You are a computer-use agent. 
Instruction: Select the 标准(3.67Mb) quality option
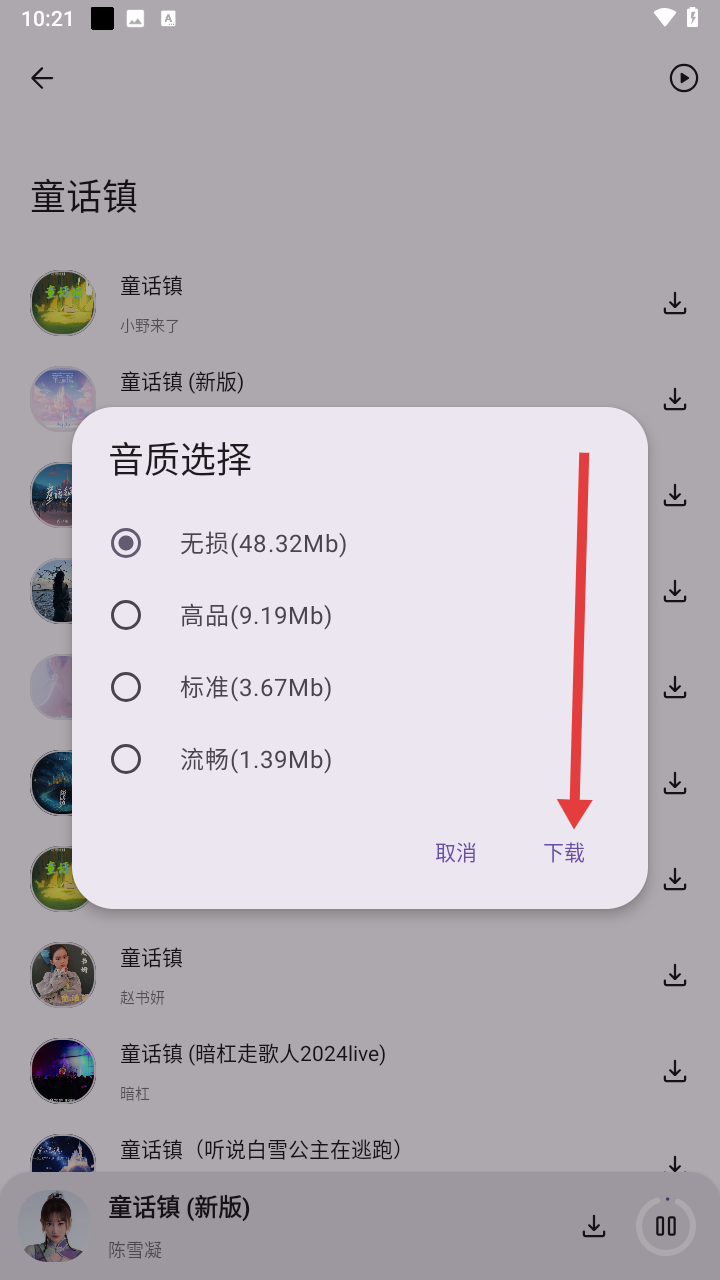tap(126, 687)
